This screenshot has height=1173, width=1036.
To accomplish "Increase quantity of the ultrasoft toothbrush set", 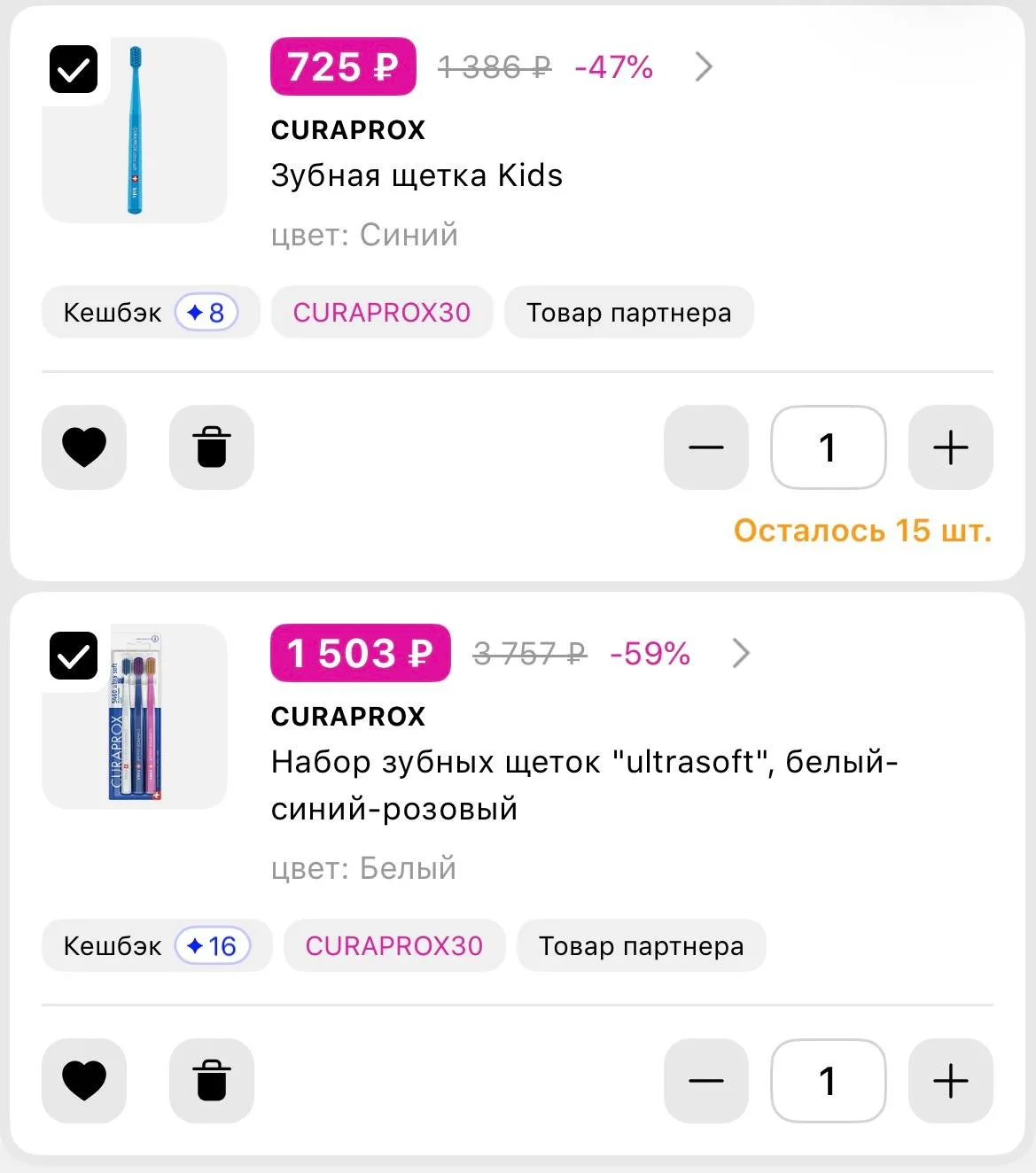I will pyautogui.click(x=951, y=1081).
